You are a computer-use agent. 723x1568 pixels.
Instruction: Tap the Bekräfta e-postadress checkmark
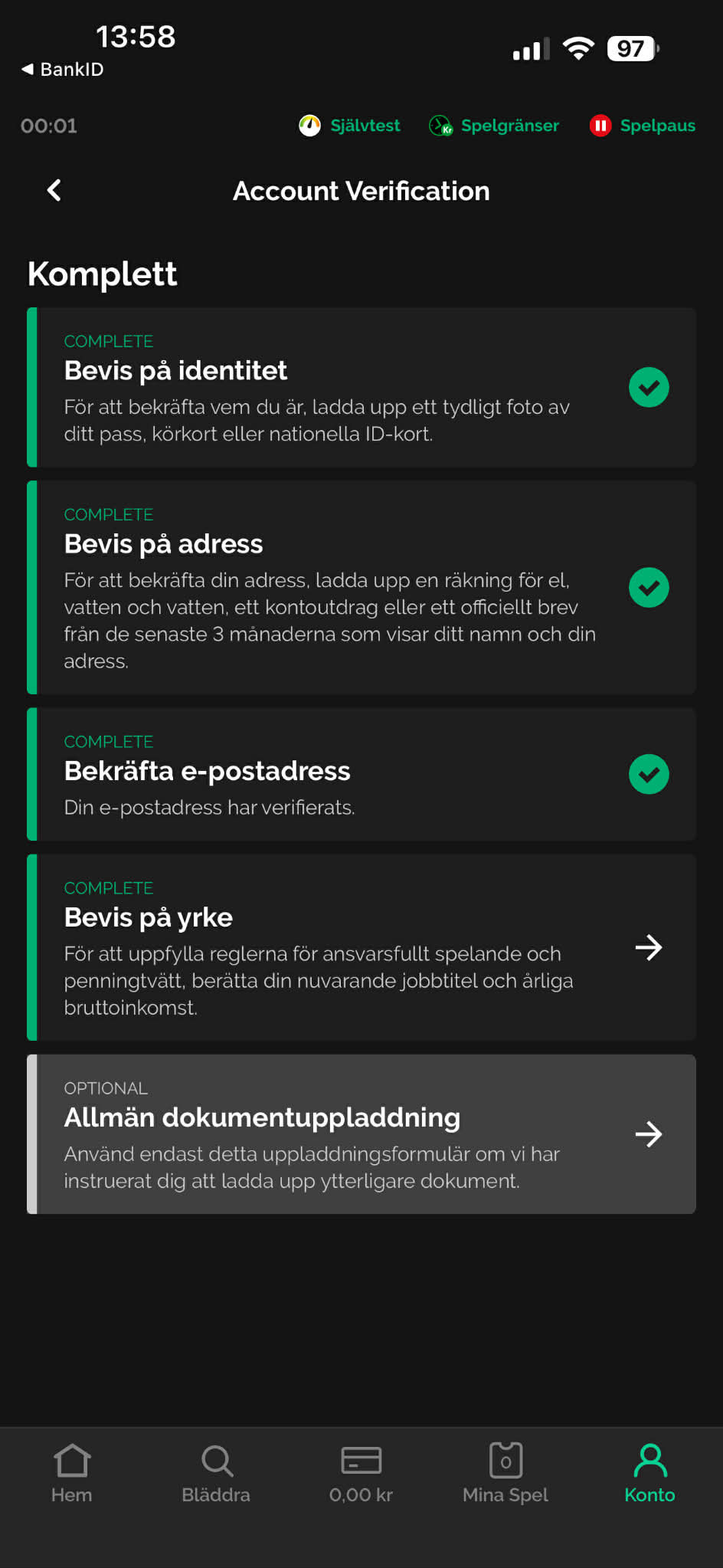(x=649, y=774)
